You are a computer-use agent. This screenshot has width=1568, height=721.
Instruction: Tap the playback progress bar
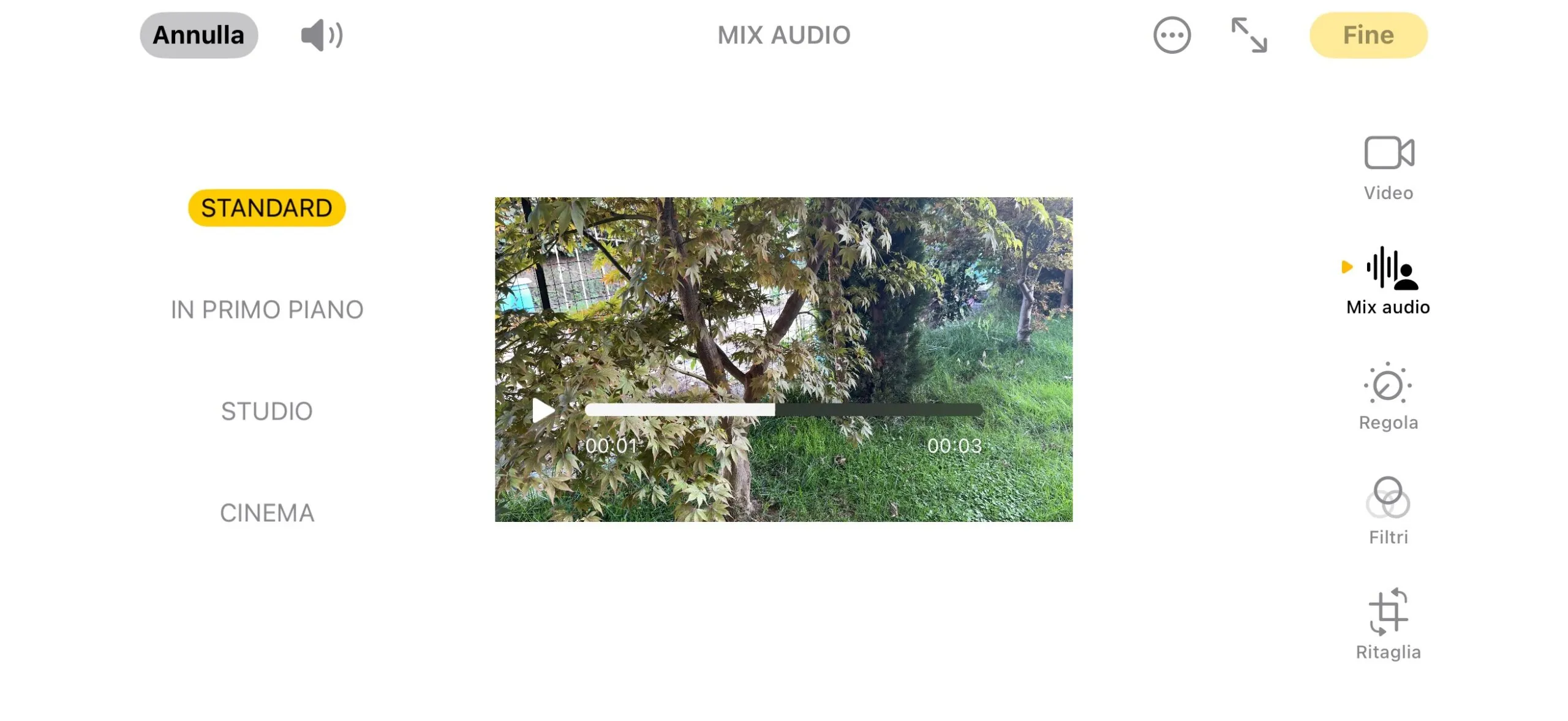point(783,410)
